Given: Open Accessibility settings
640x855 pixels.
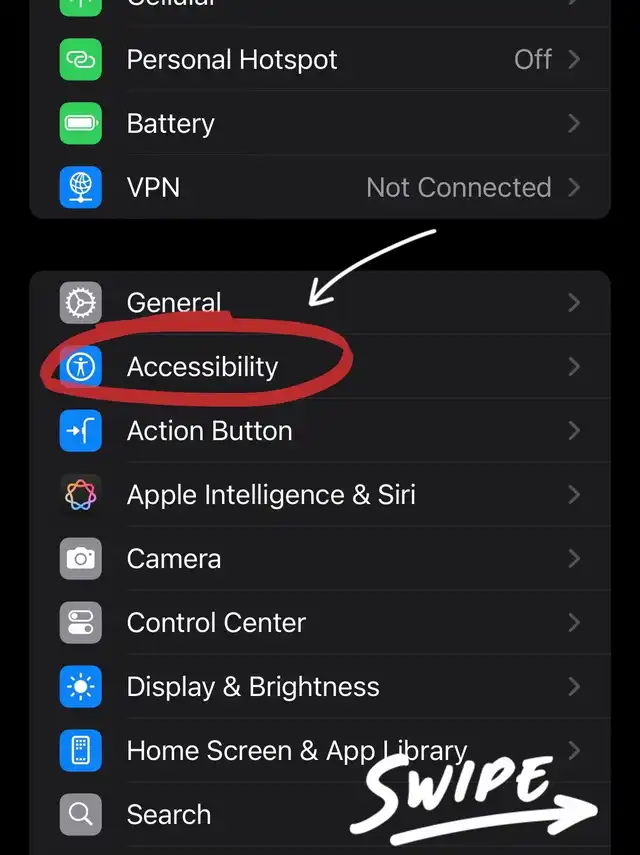Looking at the screenshot, I should coord(202,367).
